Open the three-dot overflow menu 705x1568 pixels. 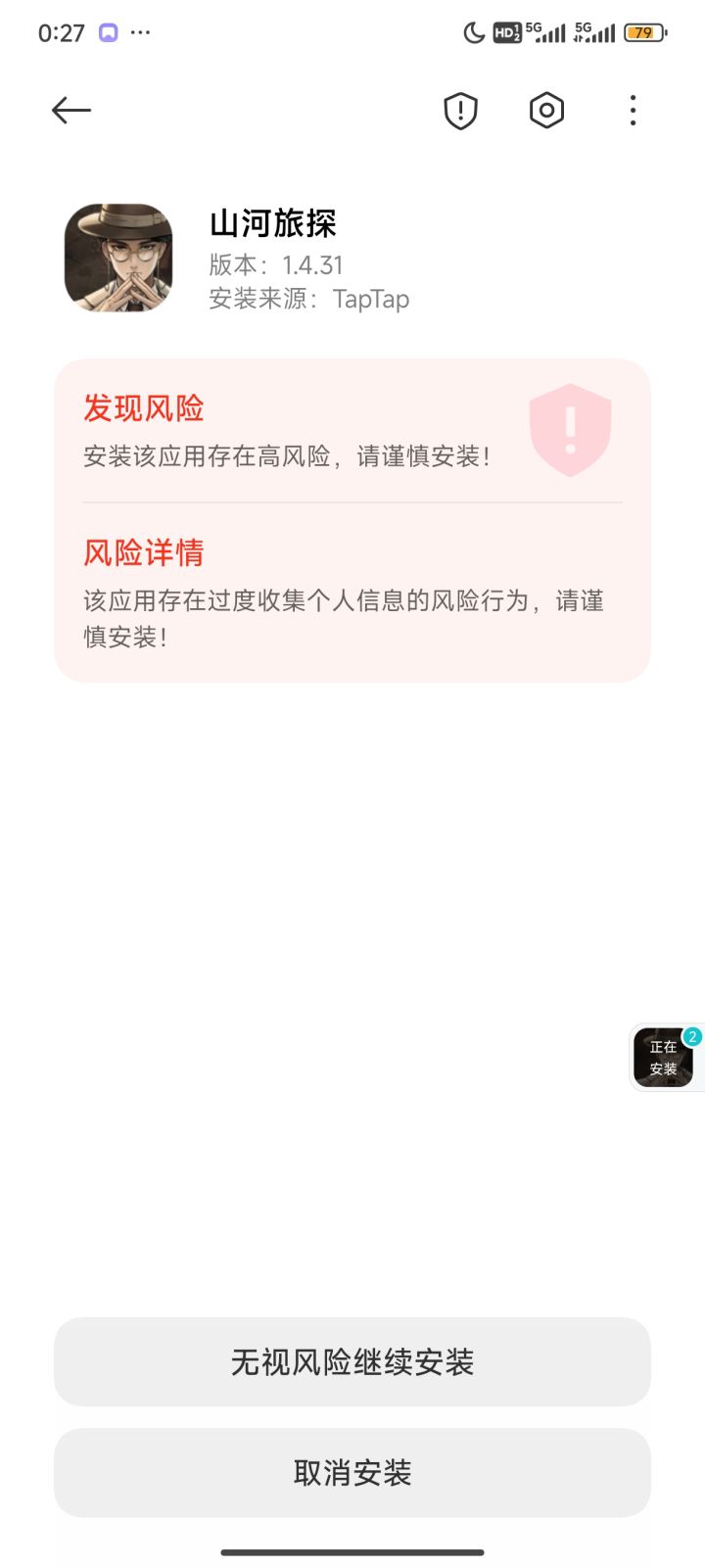coord(633,110)
